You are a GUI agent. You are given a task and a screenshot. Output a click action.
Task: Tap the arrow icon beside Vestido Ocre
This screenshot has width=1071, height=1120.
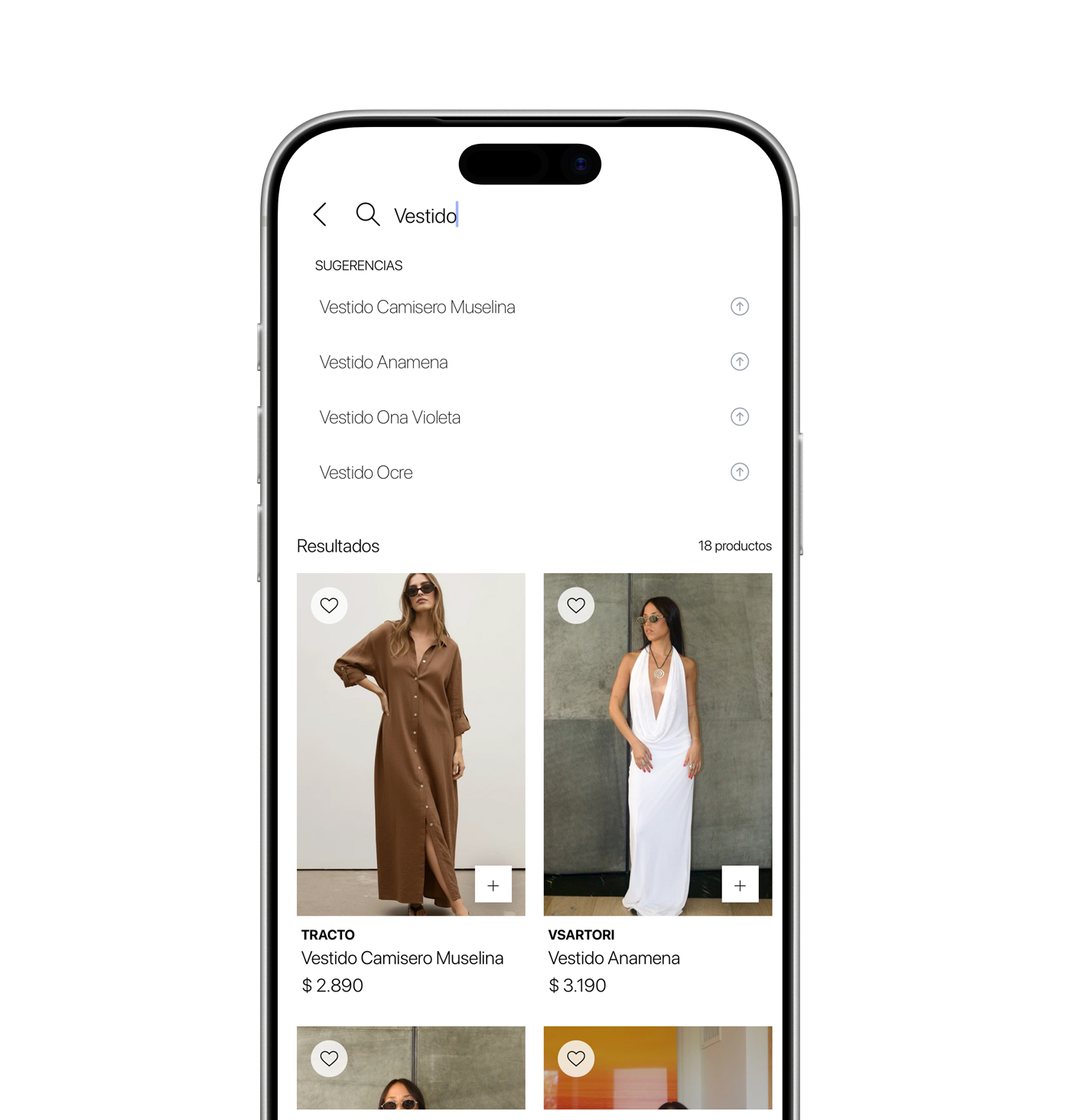click(x=739, y=472)
